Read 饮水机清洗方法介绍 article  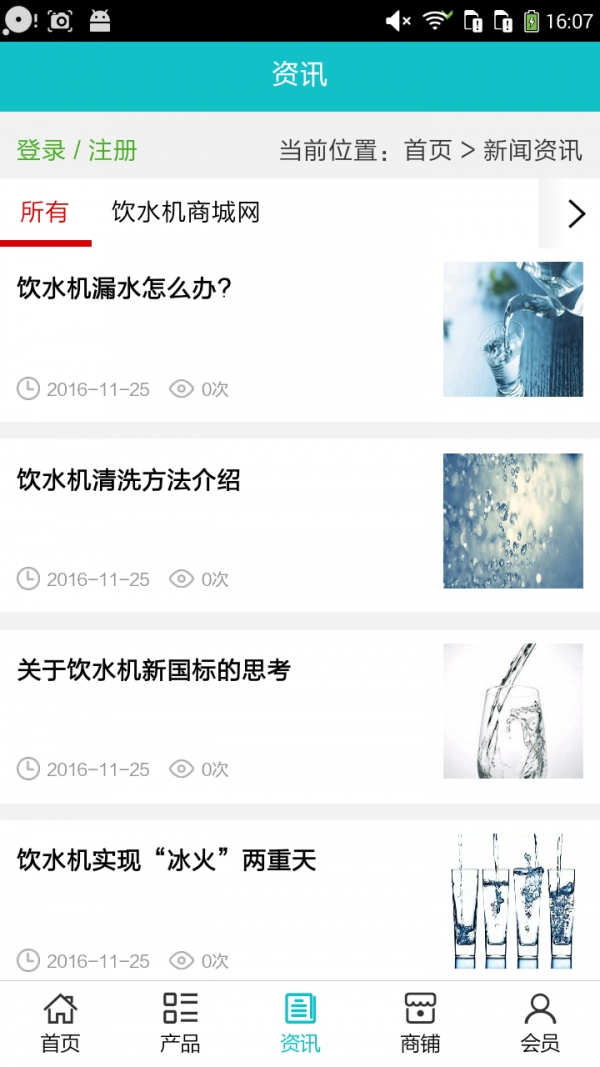[x=129, y=480]
